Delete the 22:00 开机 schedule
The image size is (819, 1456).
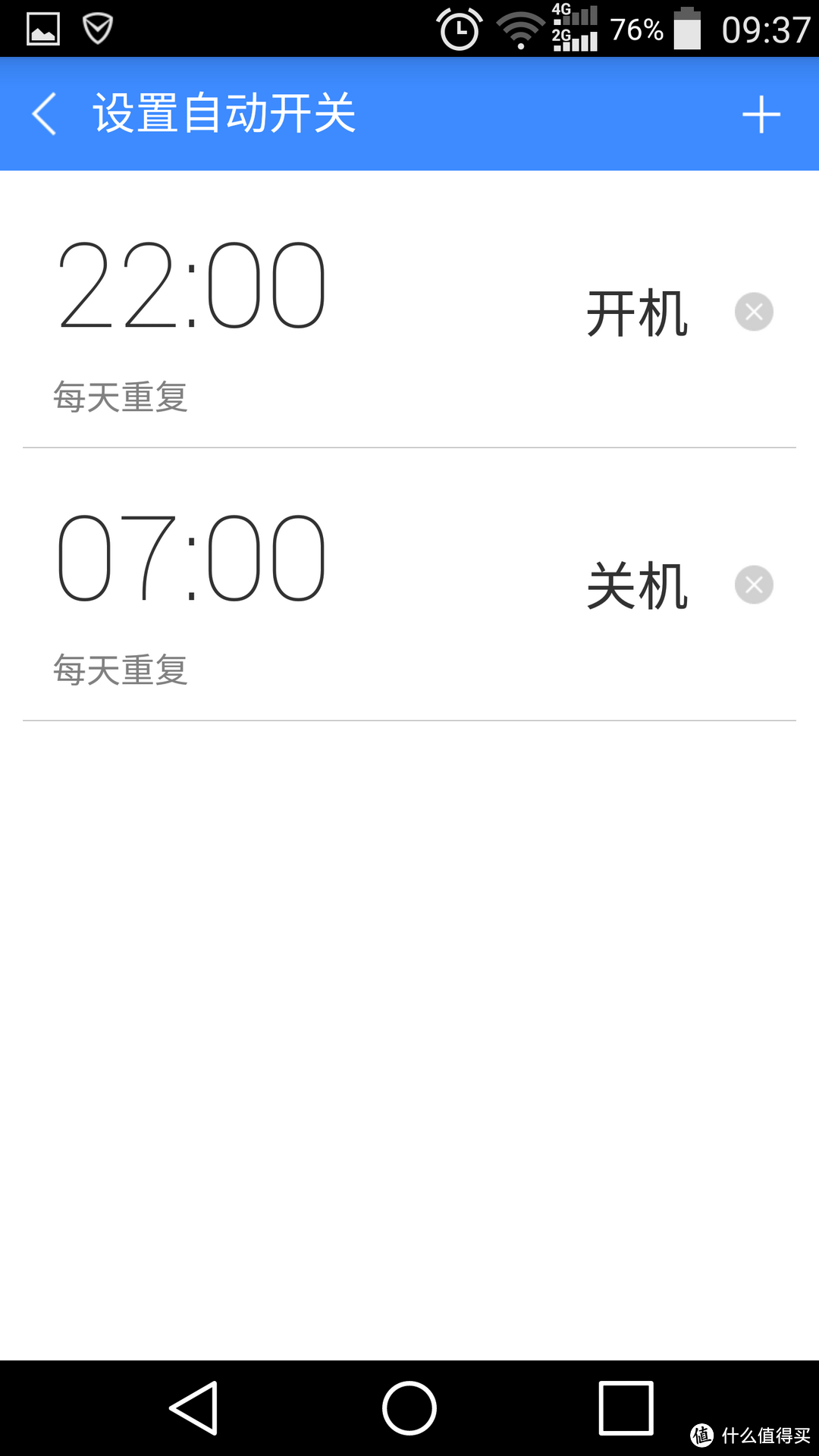[754, 312]
